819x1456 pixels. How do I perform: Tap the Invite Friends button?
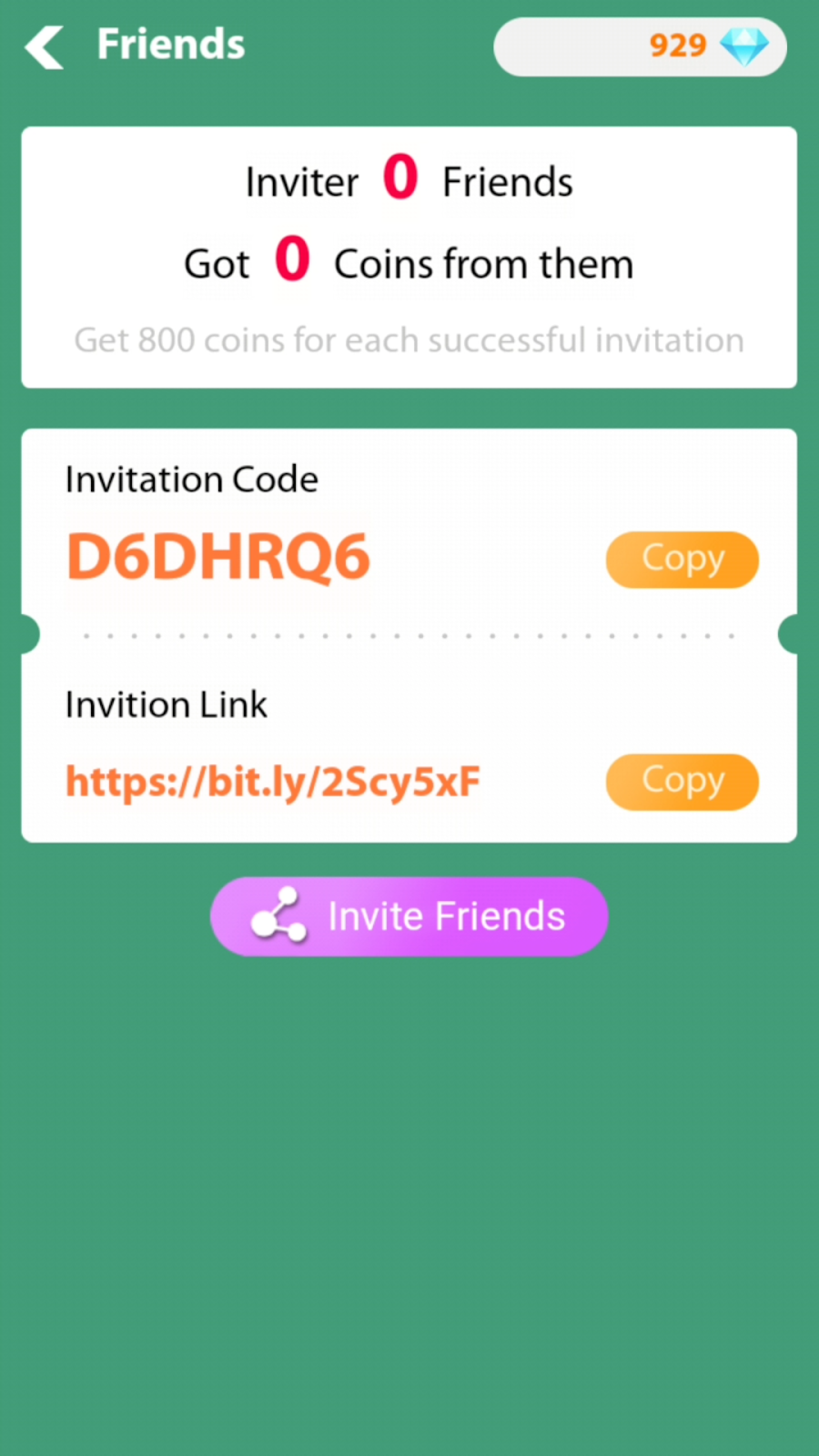point(409,916)
